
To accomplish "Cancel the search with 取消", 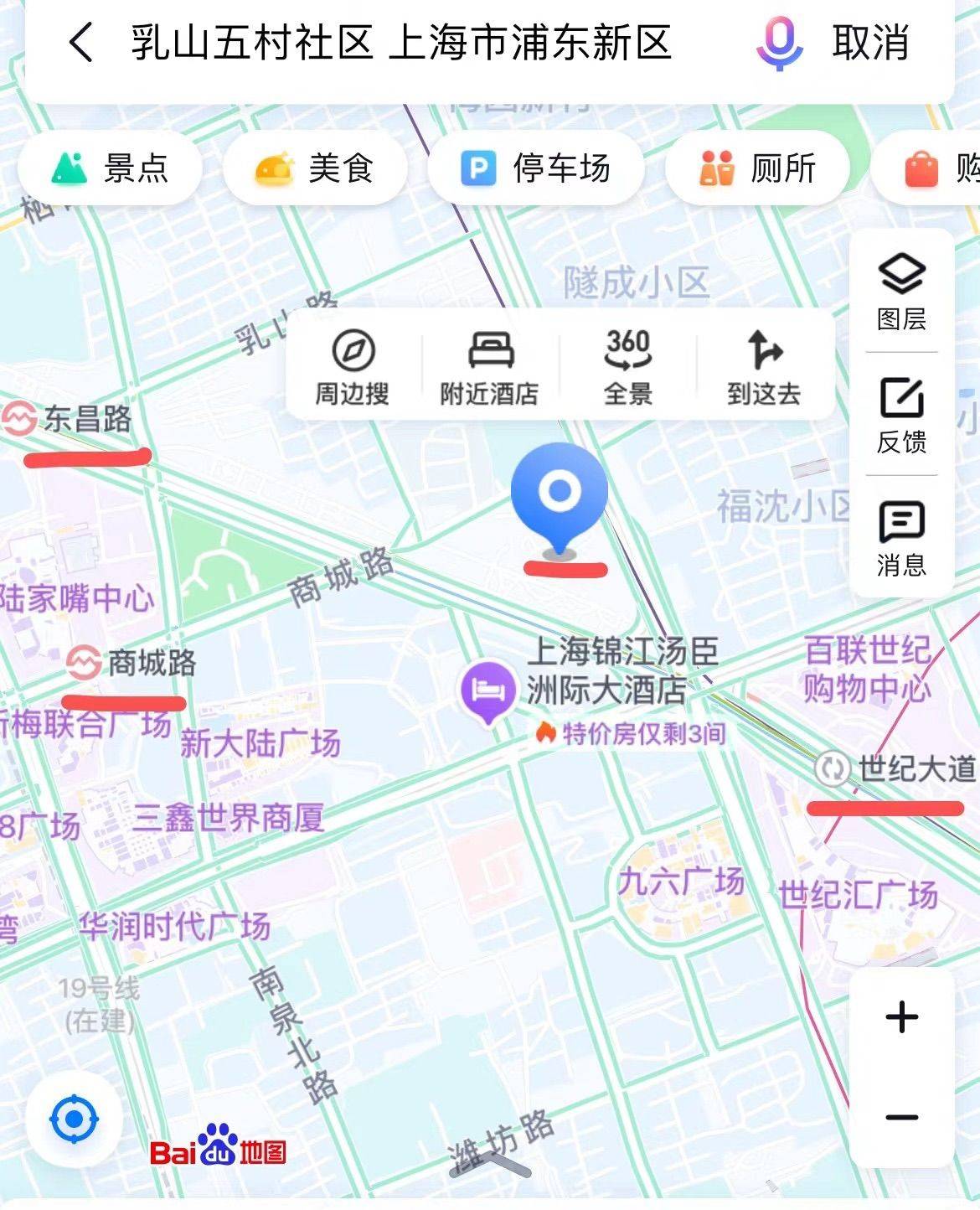I will (x=870, y=43).
